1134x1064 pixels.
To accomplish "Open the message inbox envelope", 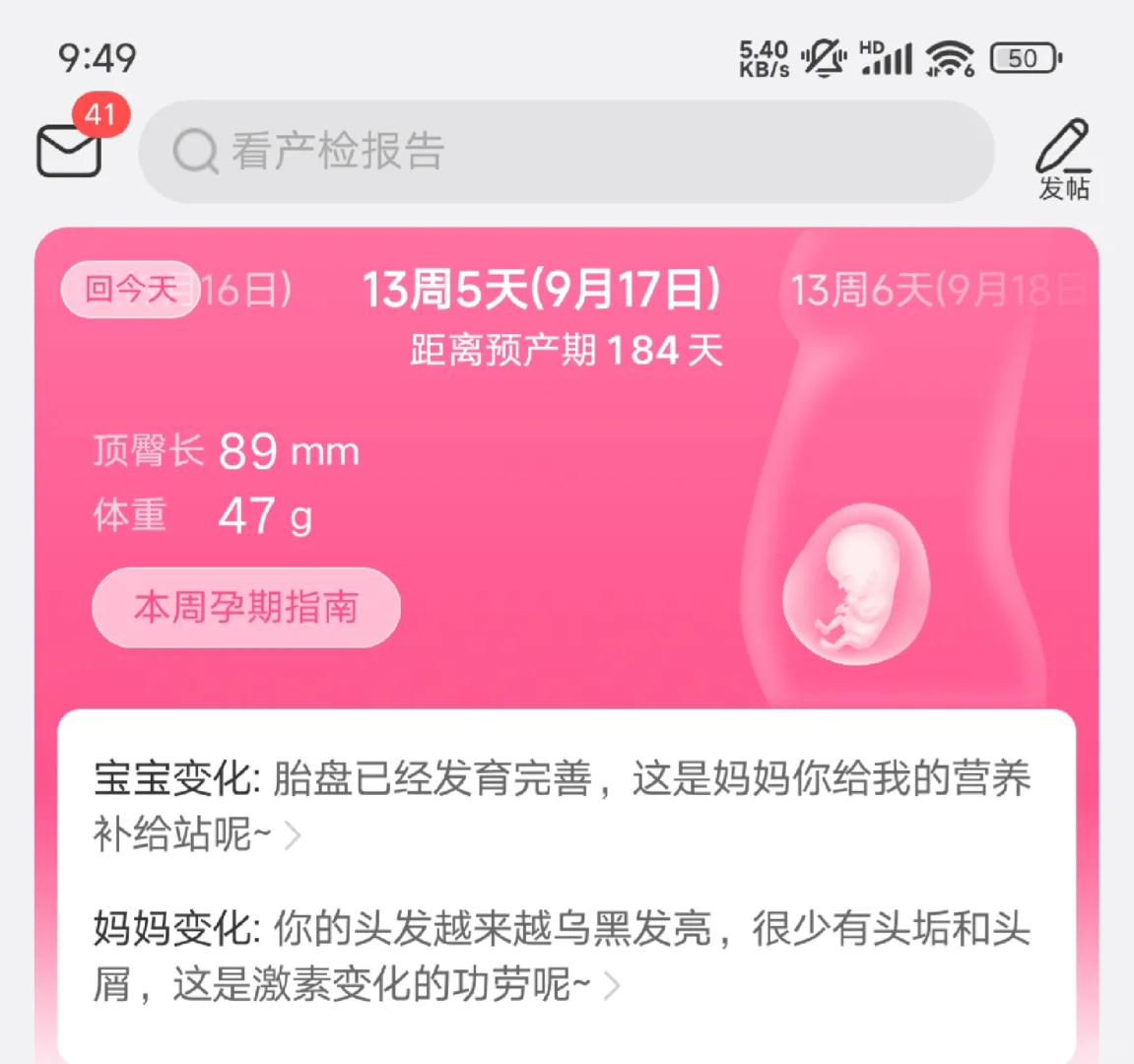I will [x=69, y=151].
